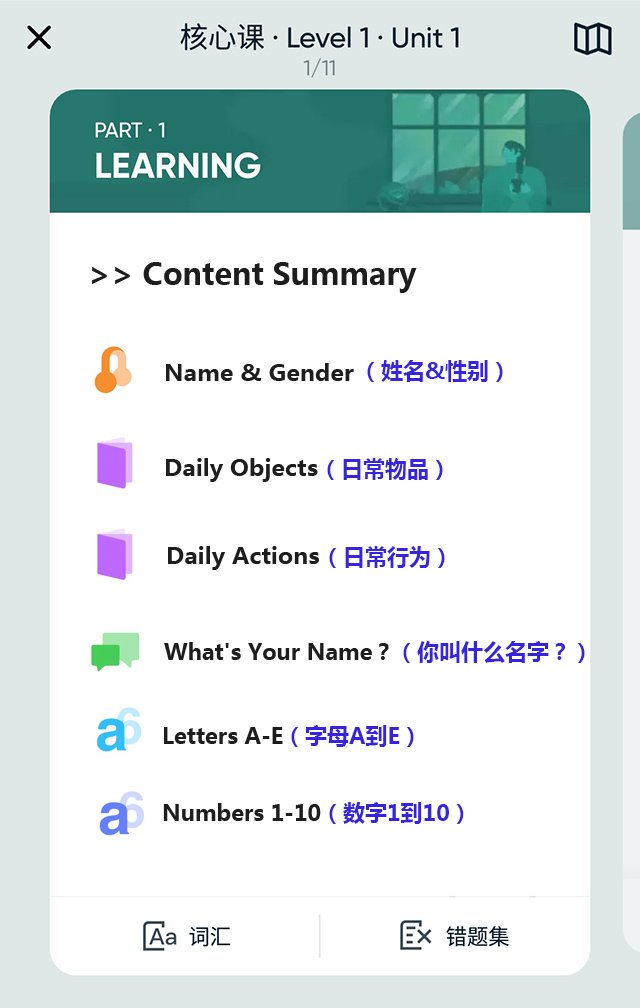Open the 错题集 mistakes collection
640x1008 pixels.
[x=455, y=936]
